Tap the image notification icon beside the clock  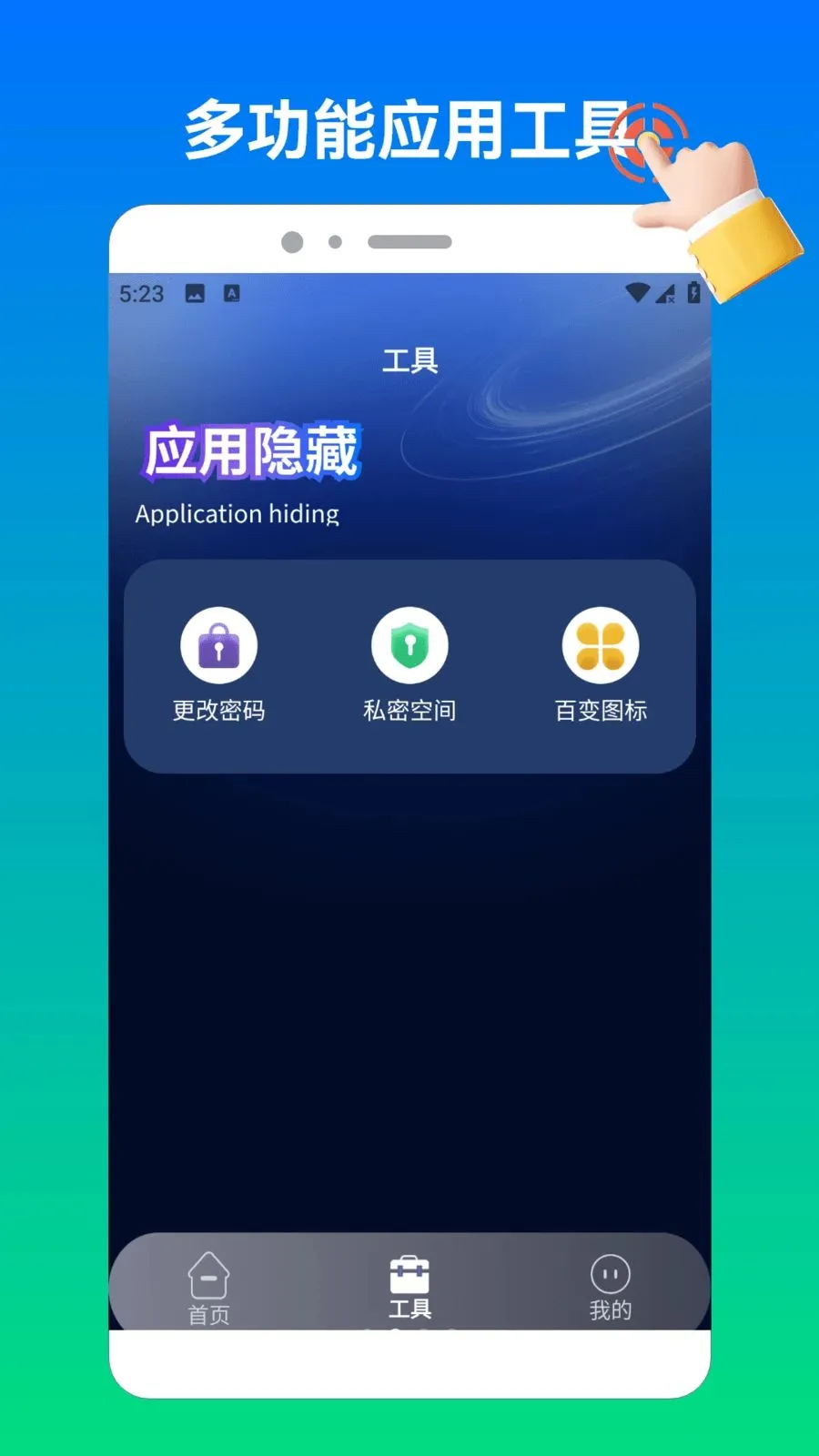[x=196, y=293]
